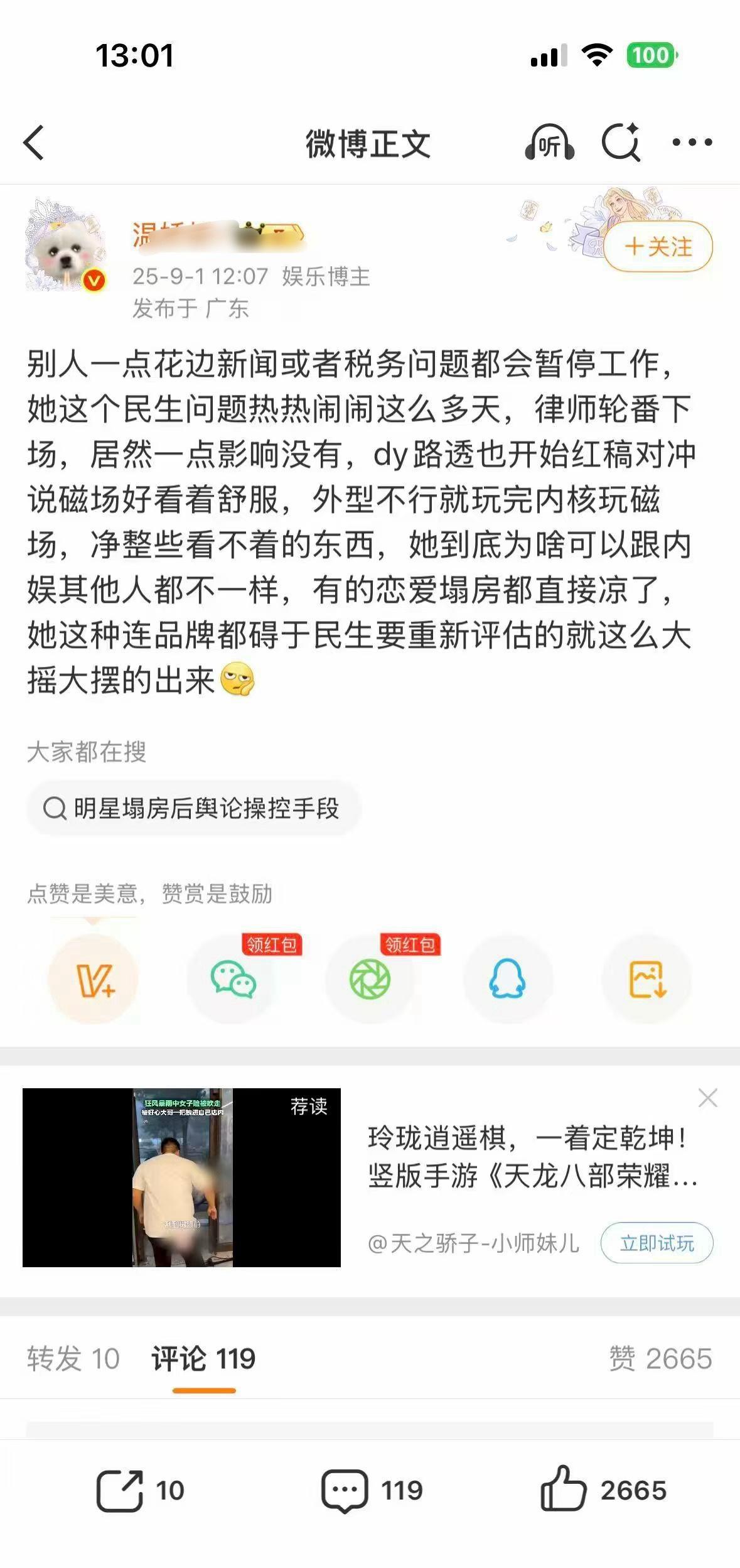Reward the post with the V+ icon

(94, 980)
